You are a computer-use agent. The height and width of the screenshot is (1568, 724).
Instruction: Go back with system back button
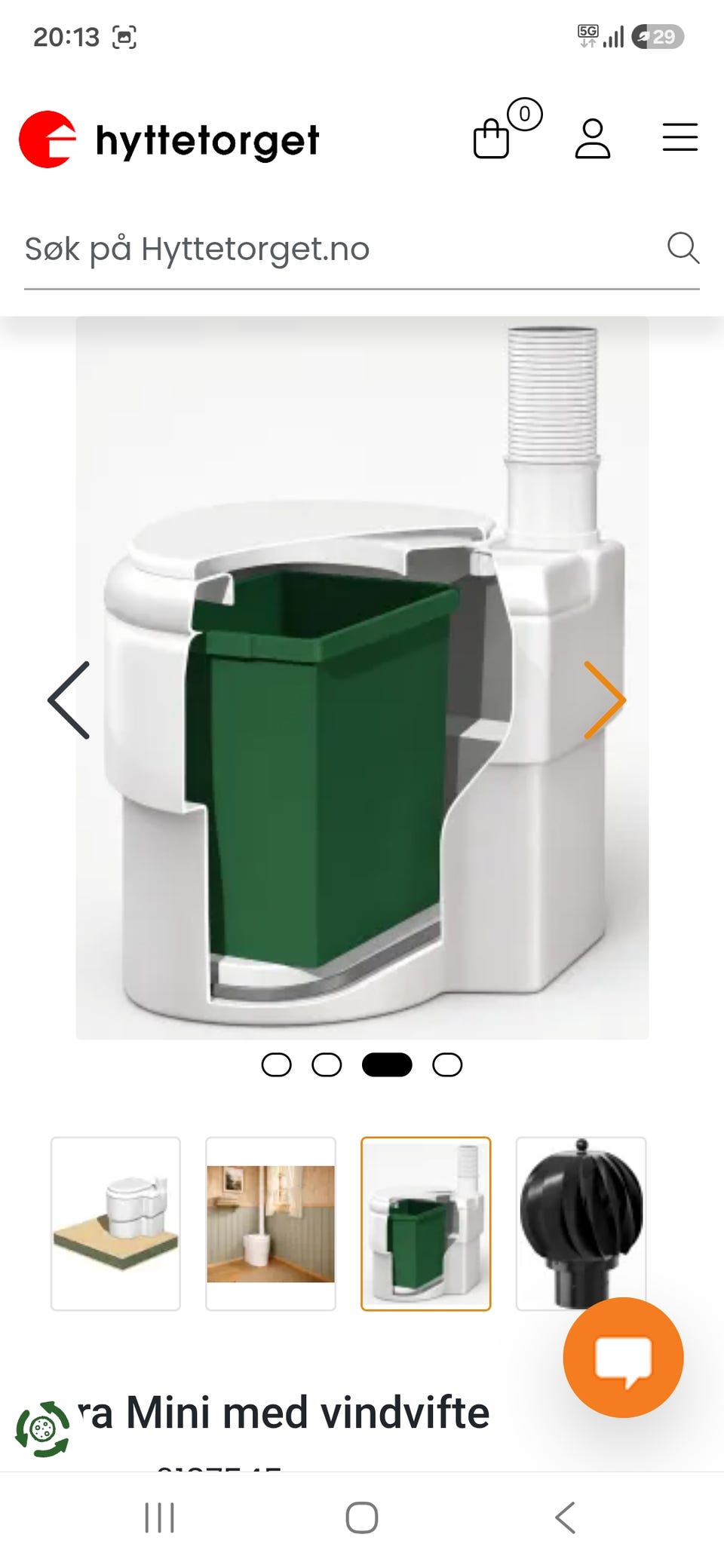tap(565, 1517)
